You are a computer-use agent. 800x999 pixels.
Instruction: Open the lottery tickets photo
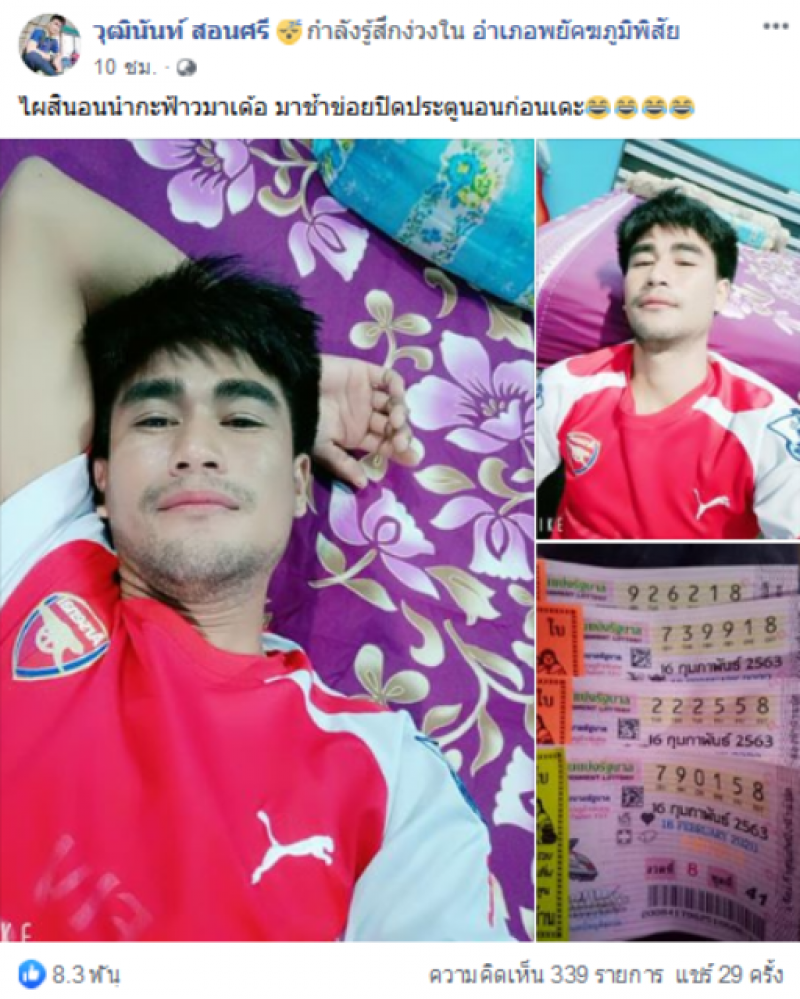point(668,744)
